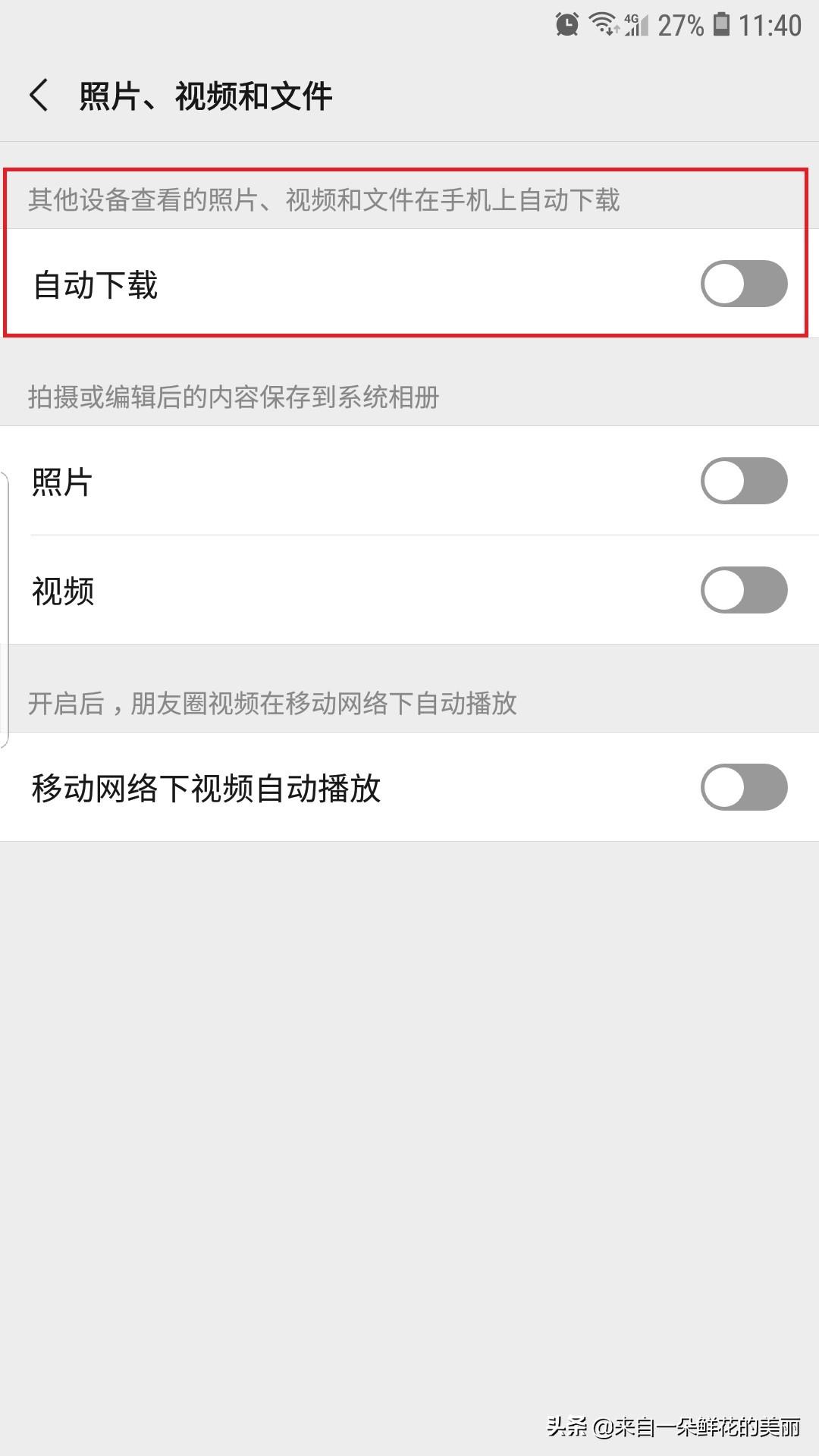
Task: Enable 移动网络下视频自动播放
Action: coord(744,787)
